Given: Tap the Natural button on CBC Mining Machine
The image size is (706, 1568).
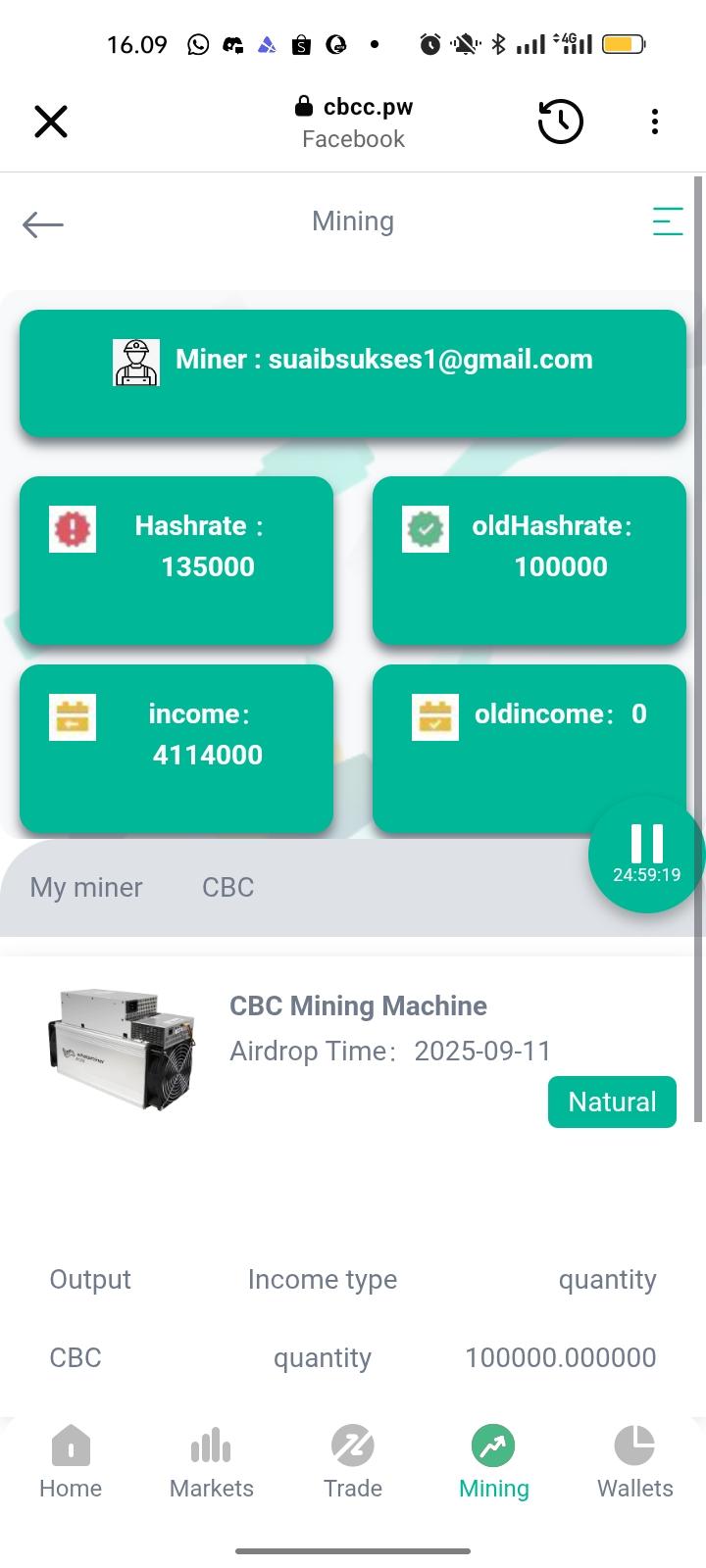Looking at the screenshot, I should click(612, 1102).
